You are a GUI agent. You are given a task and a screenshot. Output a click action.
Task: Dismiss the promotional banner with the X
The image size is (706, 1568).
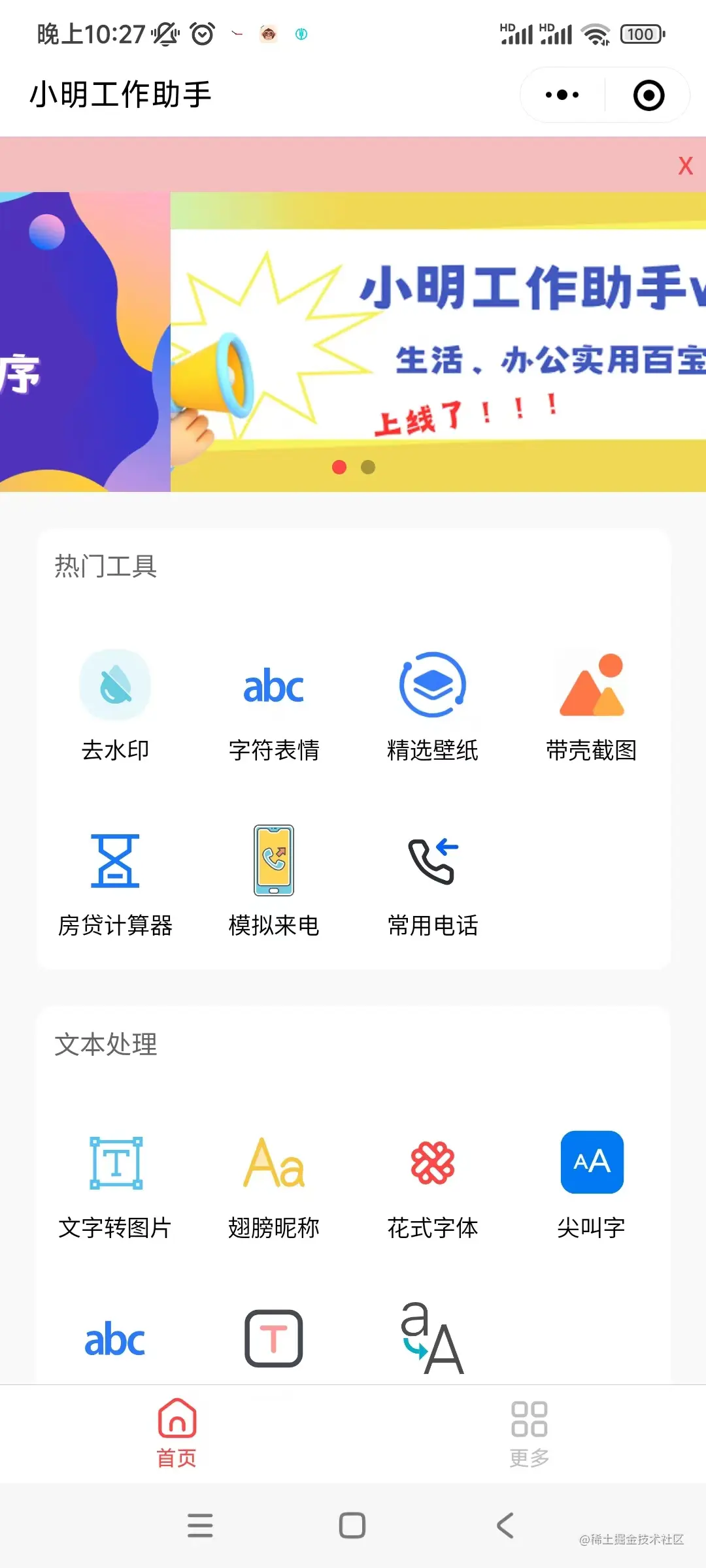pos(684,167)
